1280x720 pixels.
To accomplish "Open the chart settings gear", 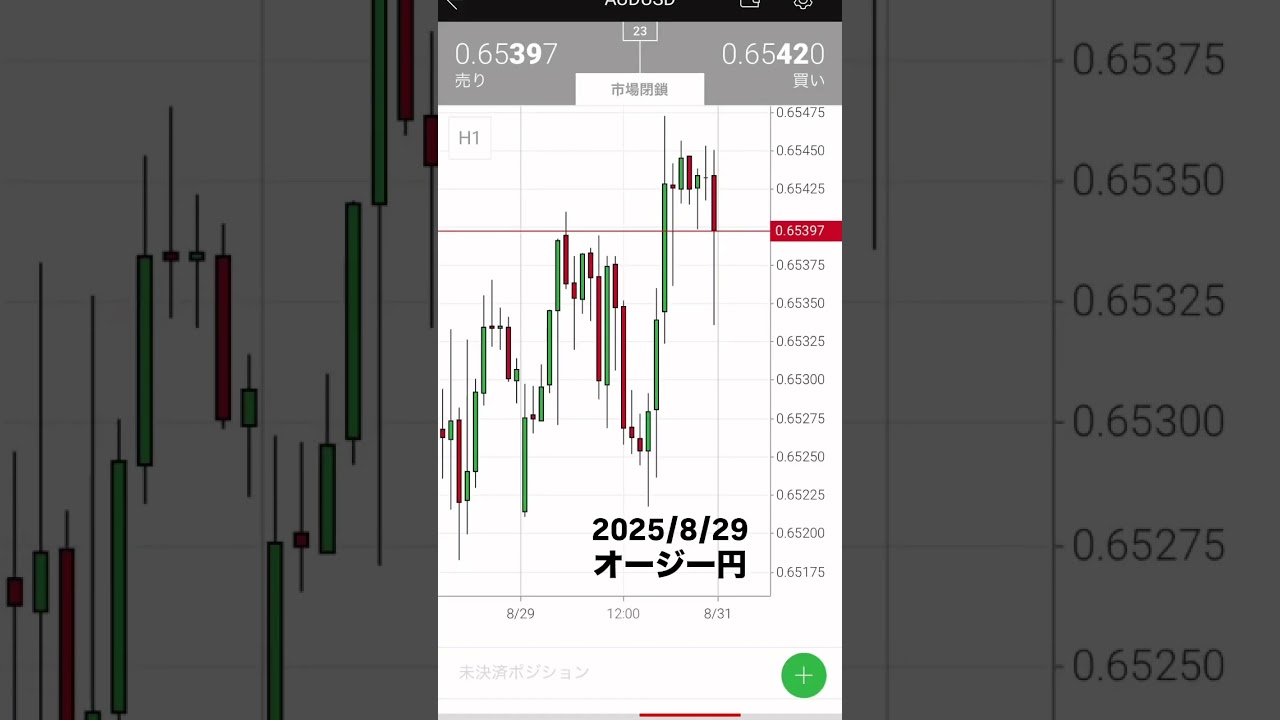I will click(x=802, y=4).
